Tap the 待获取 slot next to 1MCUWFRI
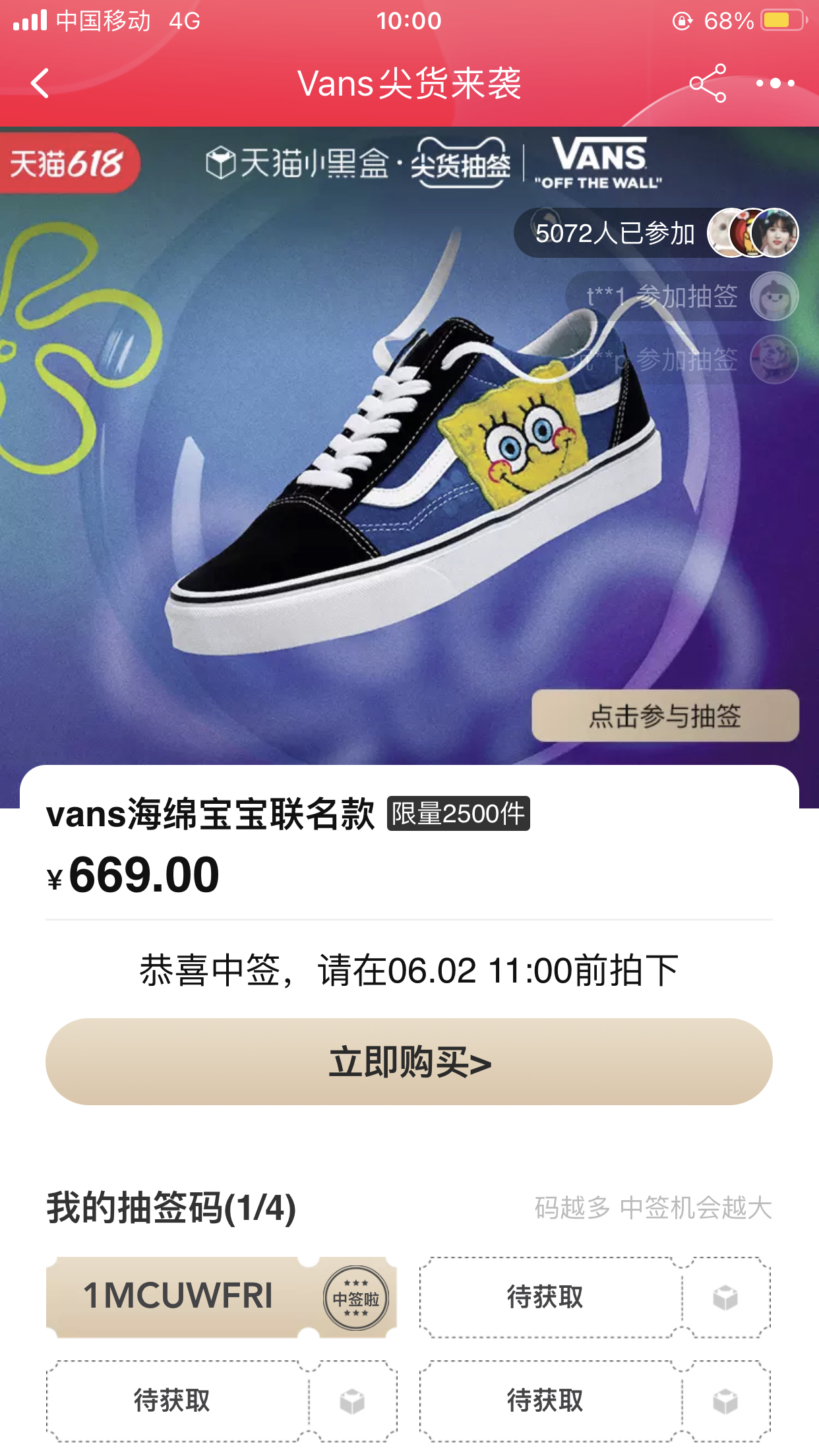This screenshot has width=819, height=1456. point(595,1296)
